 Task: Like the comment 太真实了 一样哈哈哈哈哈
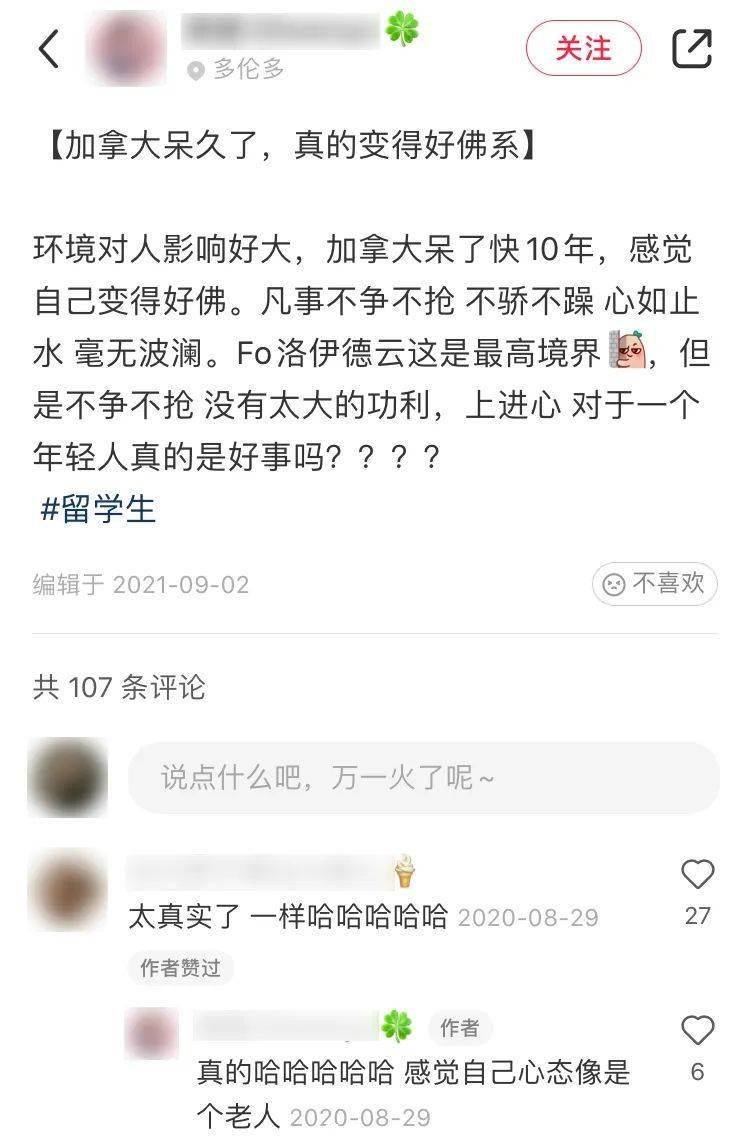(697, 875)
